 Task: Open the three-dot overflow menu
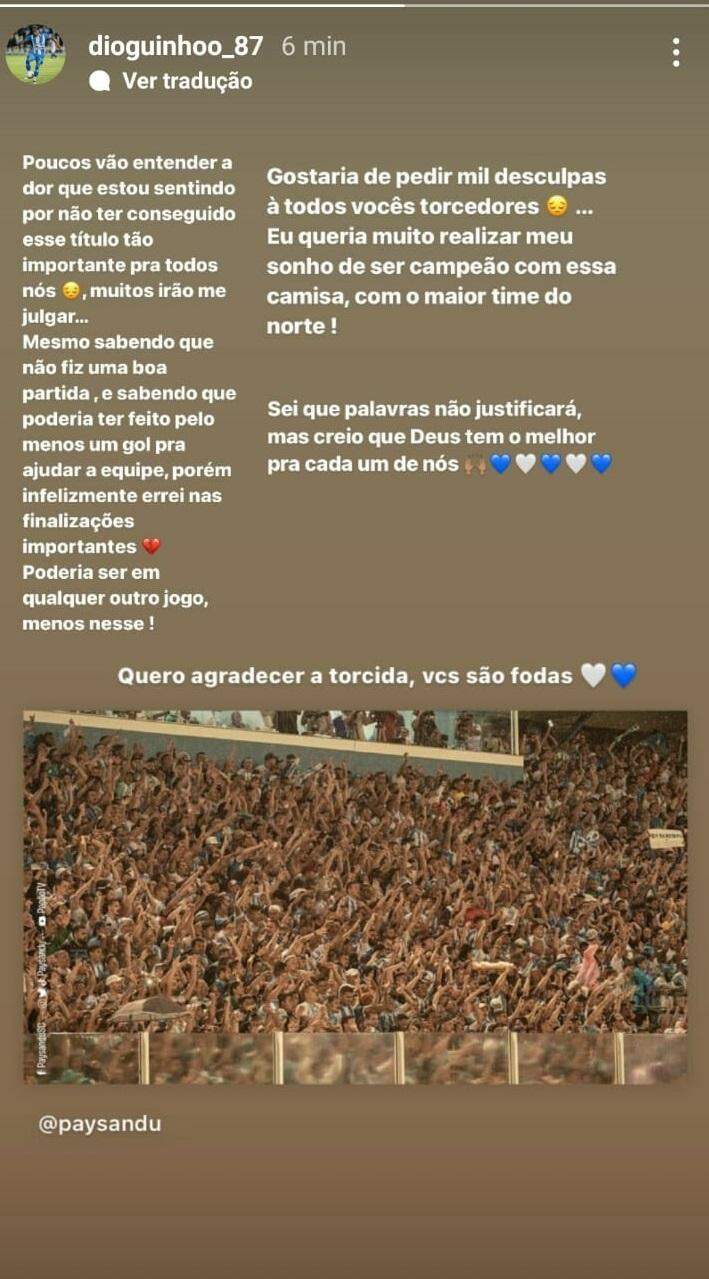click(x=676, y=52)
